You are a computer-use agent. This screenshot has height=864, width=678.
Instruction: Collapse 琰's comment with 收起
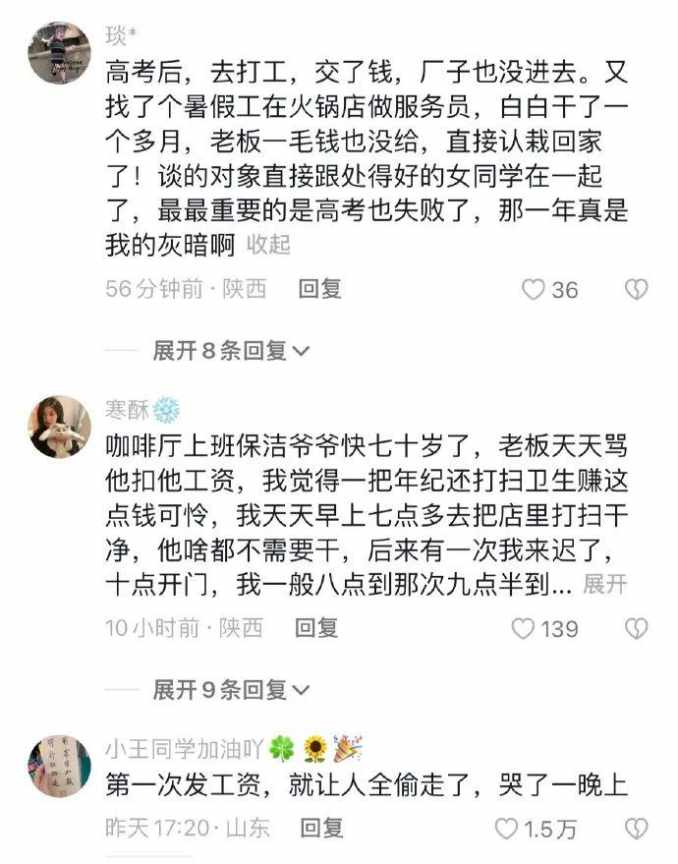[268, 245]
